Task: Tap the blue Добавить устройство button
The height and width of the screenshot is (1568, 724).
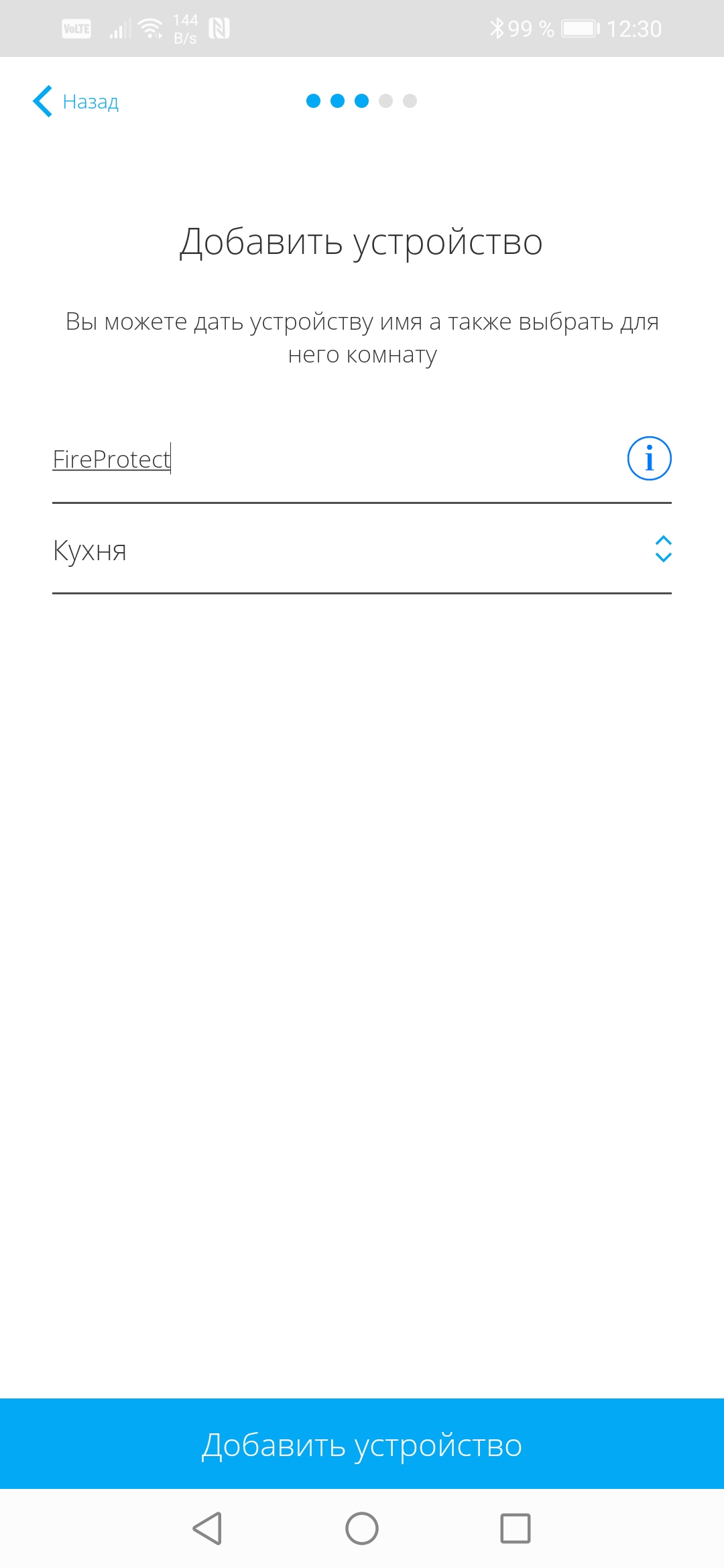Action: click(x=362, y=1444)
